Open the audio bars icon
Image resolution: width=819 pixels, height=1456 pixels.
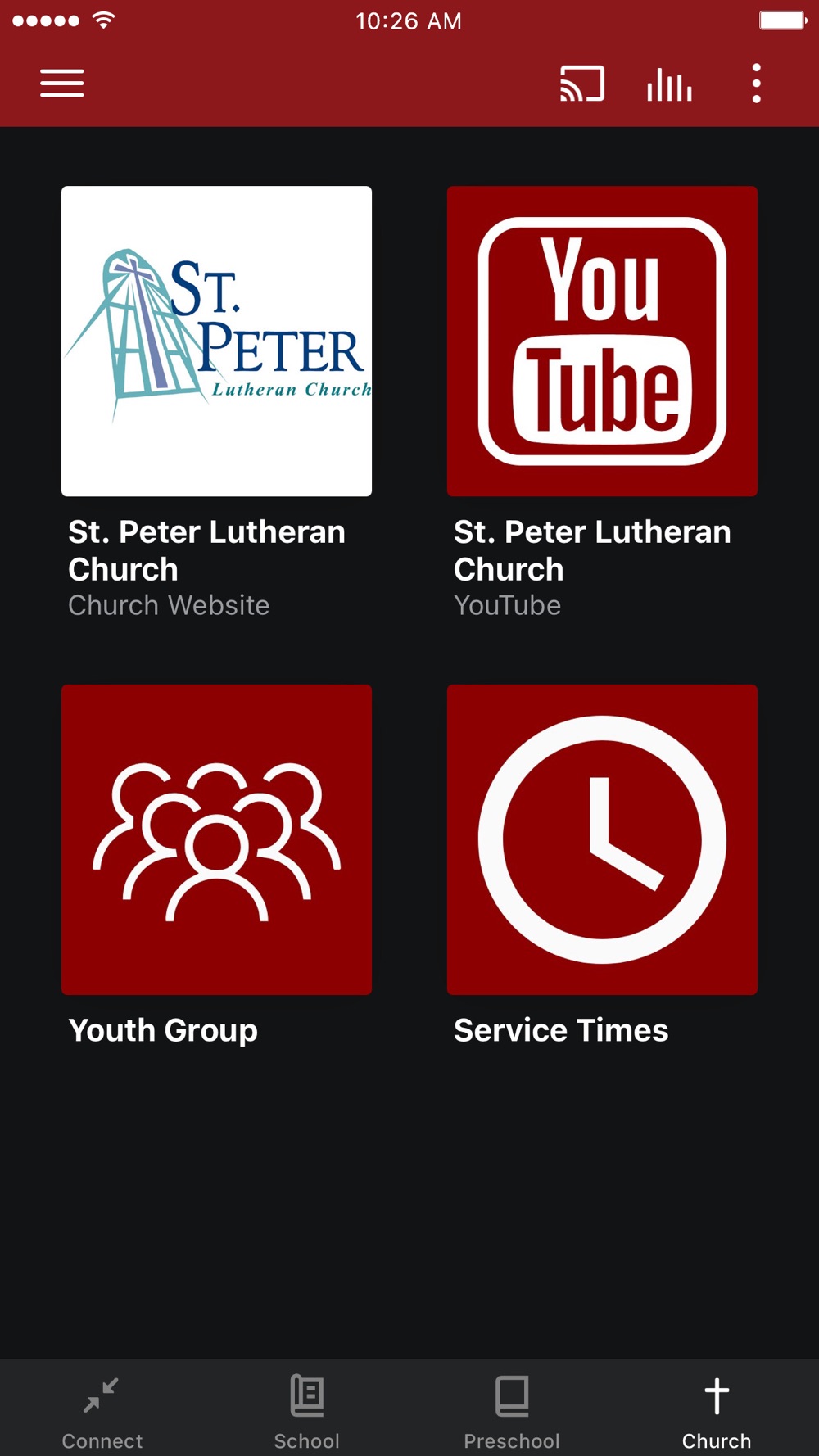669,84
